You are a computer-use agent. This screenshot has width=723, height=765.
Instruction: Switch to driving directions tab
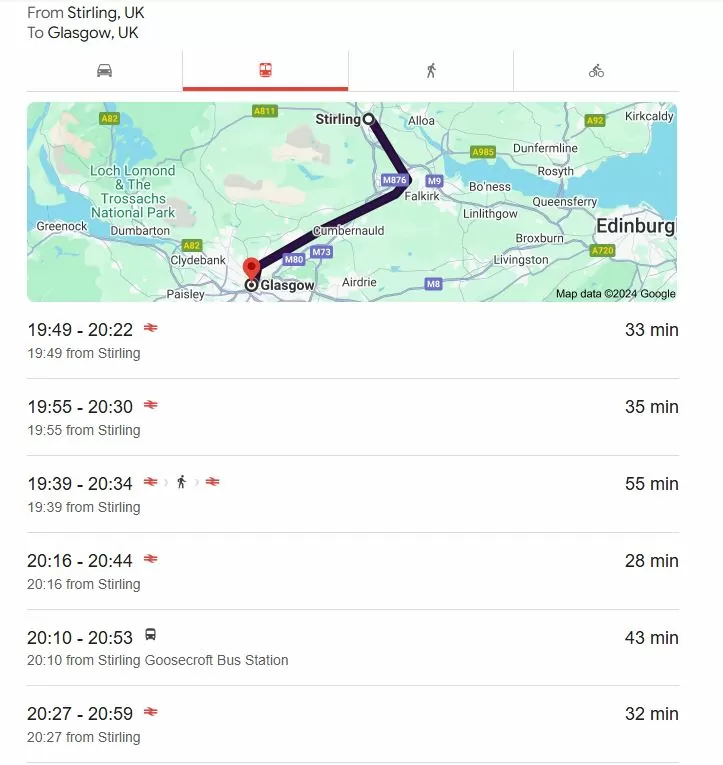coord(104,71)
